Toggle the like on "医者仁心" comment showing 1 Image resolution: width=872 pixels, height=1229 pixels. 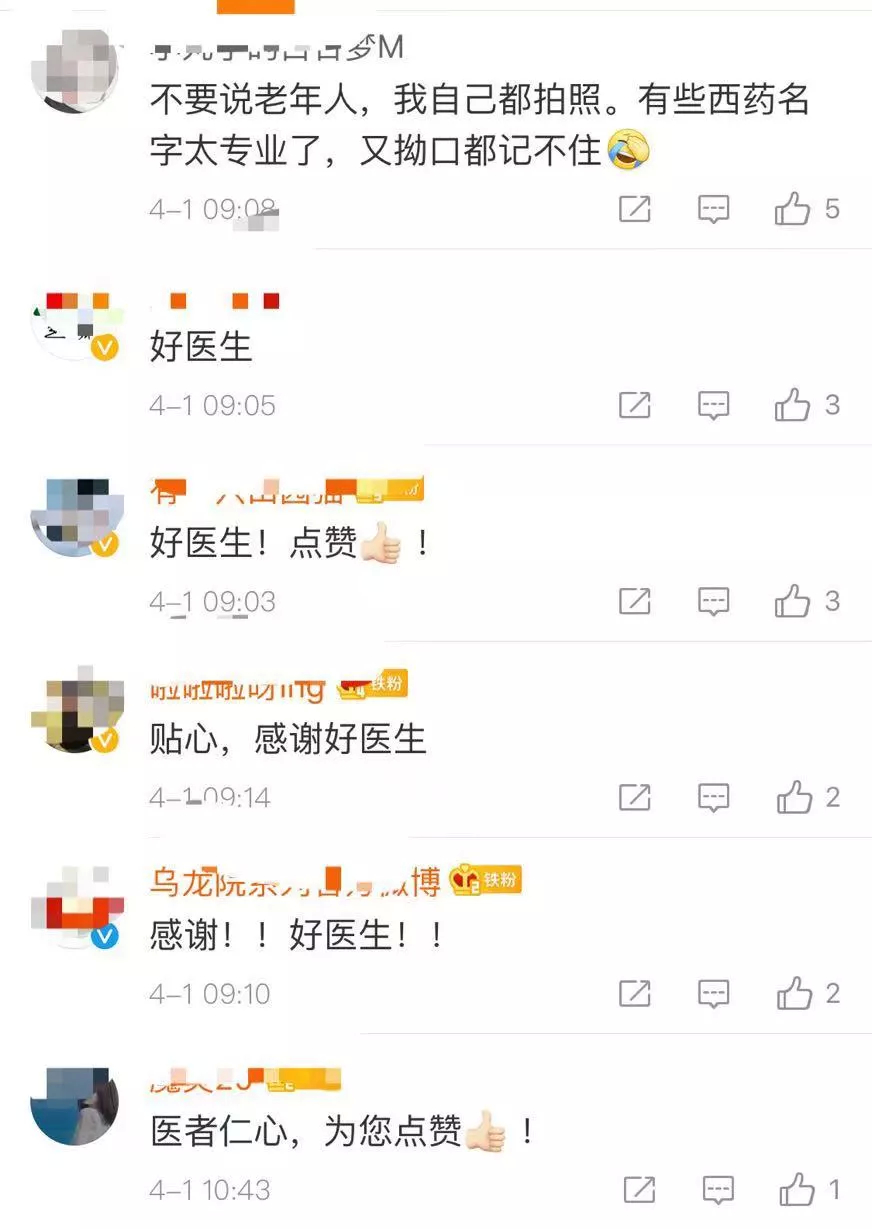[x=795, y=1190]
